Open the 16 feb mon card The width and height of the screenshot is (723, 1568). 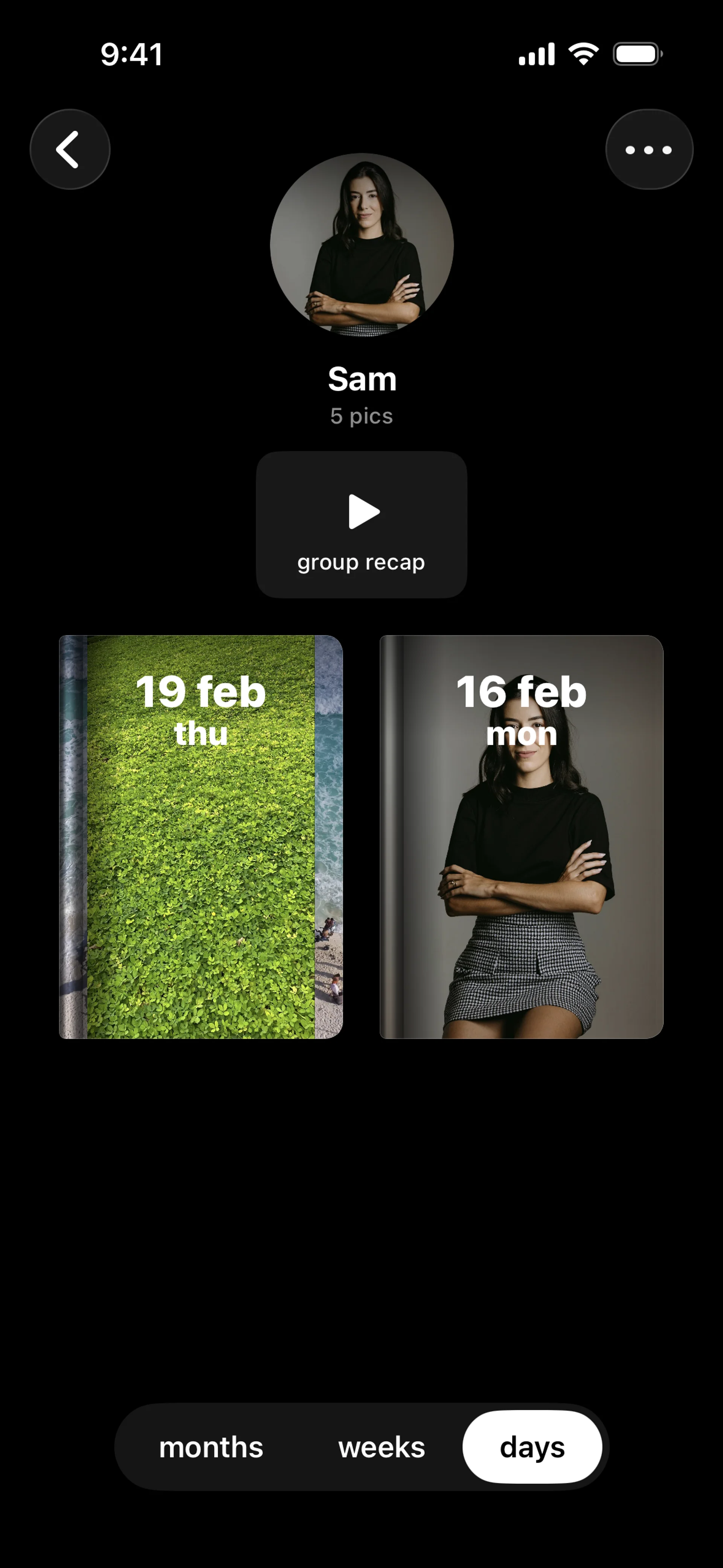click(x=521, y=837)
